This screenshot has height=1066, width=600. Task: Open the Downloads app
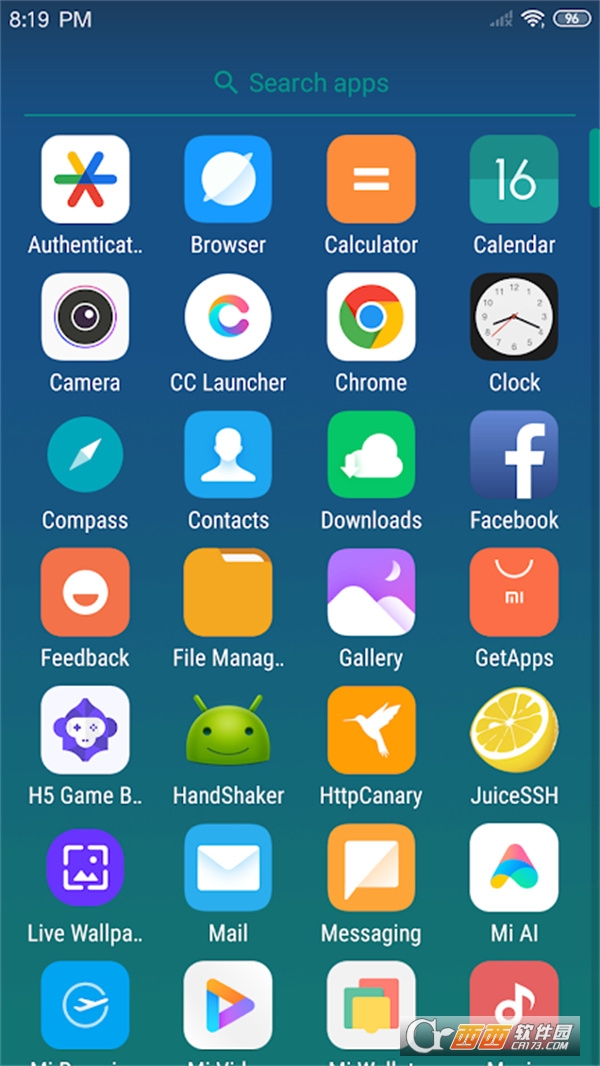(371, 455)
